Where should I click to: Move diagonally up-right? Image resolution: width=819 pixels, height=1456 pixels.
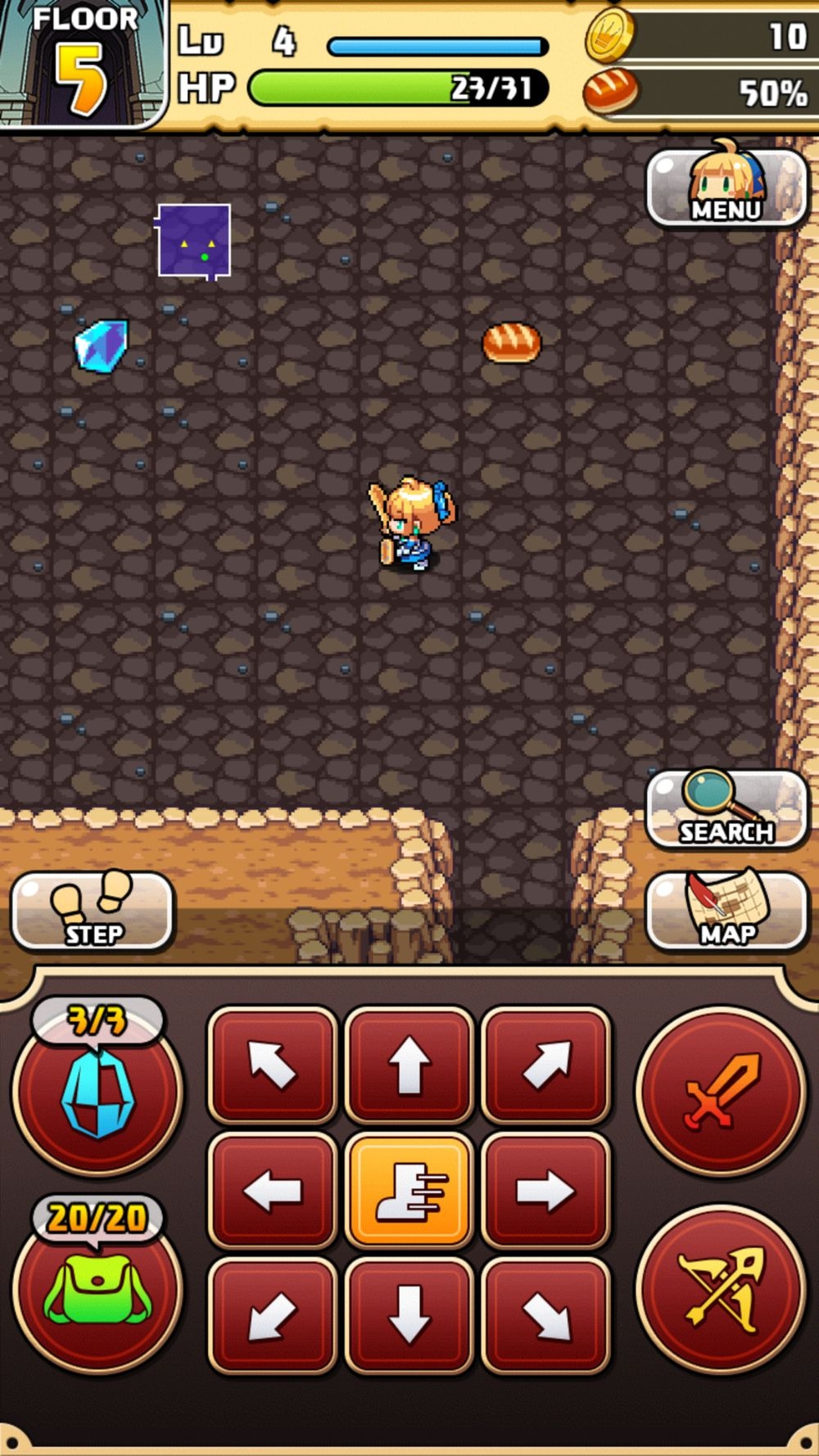[545, 1065]
